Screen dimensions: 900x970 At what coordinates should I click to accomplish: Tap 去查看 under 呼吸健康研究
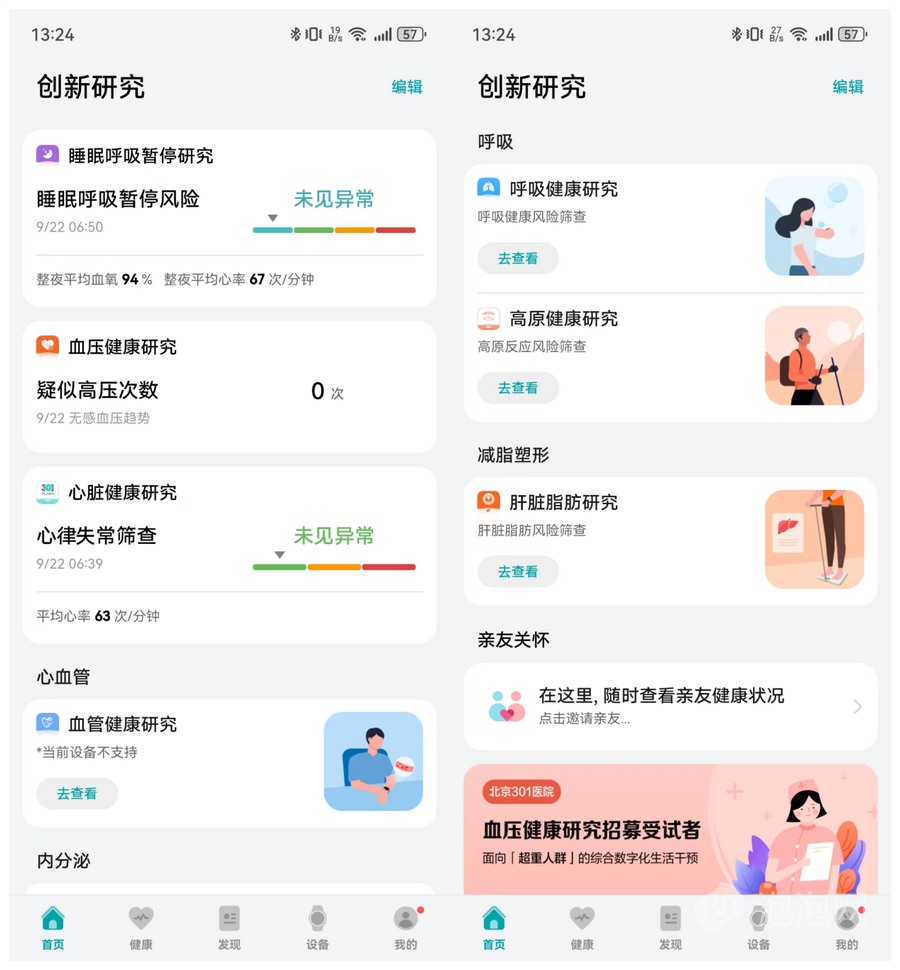518,258
